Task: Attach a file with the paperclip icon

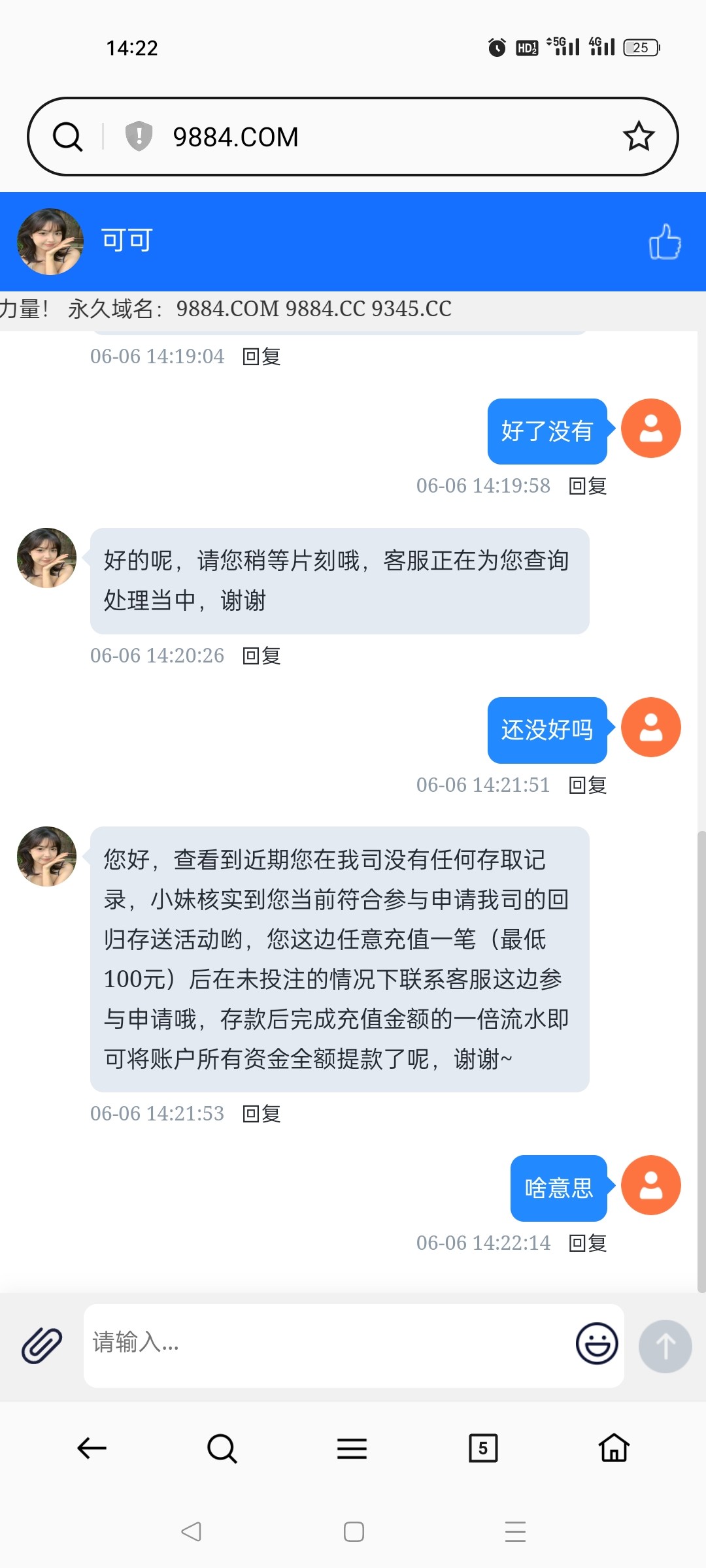Action: (x=42, y=1346)
